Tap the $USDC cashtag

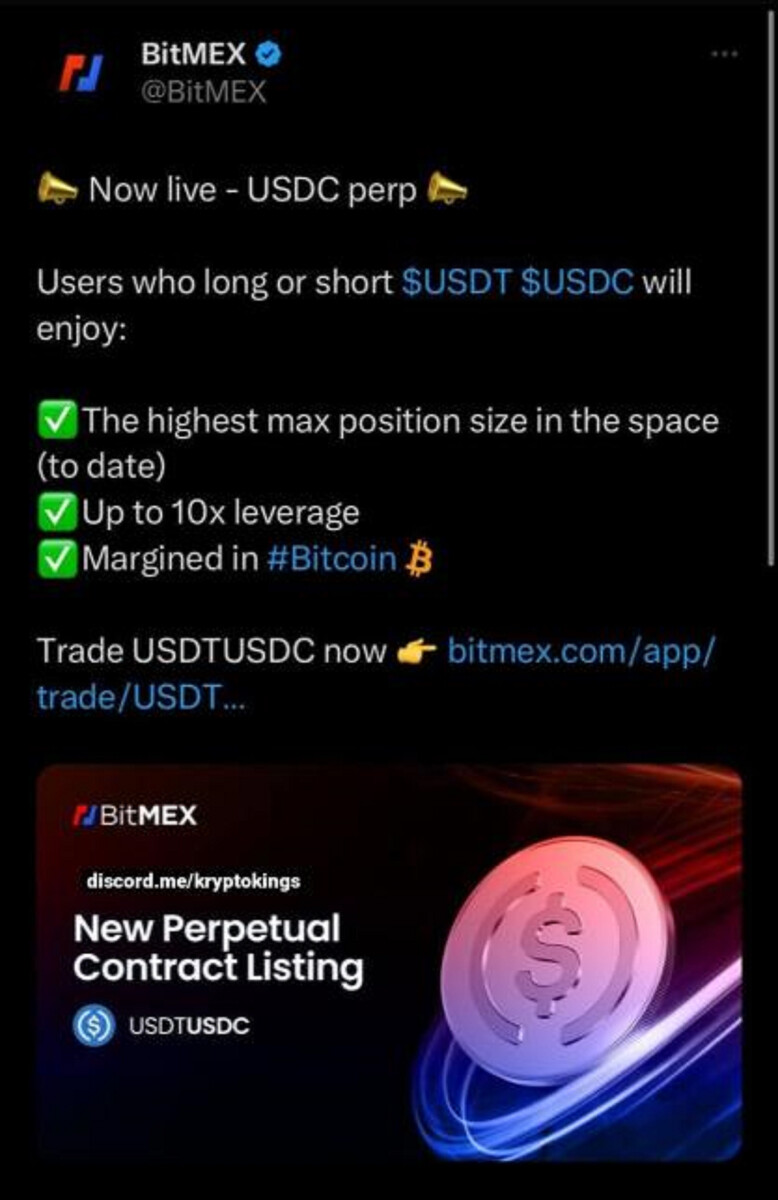[577, 282]
